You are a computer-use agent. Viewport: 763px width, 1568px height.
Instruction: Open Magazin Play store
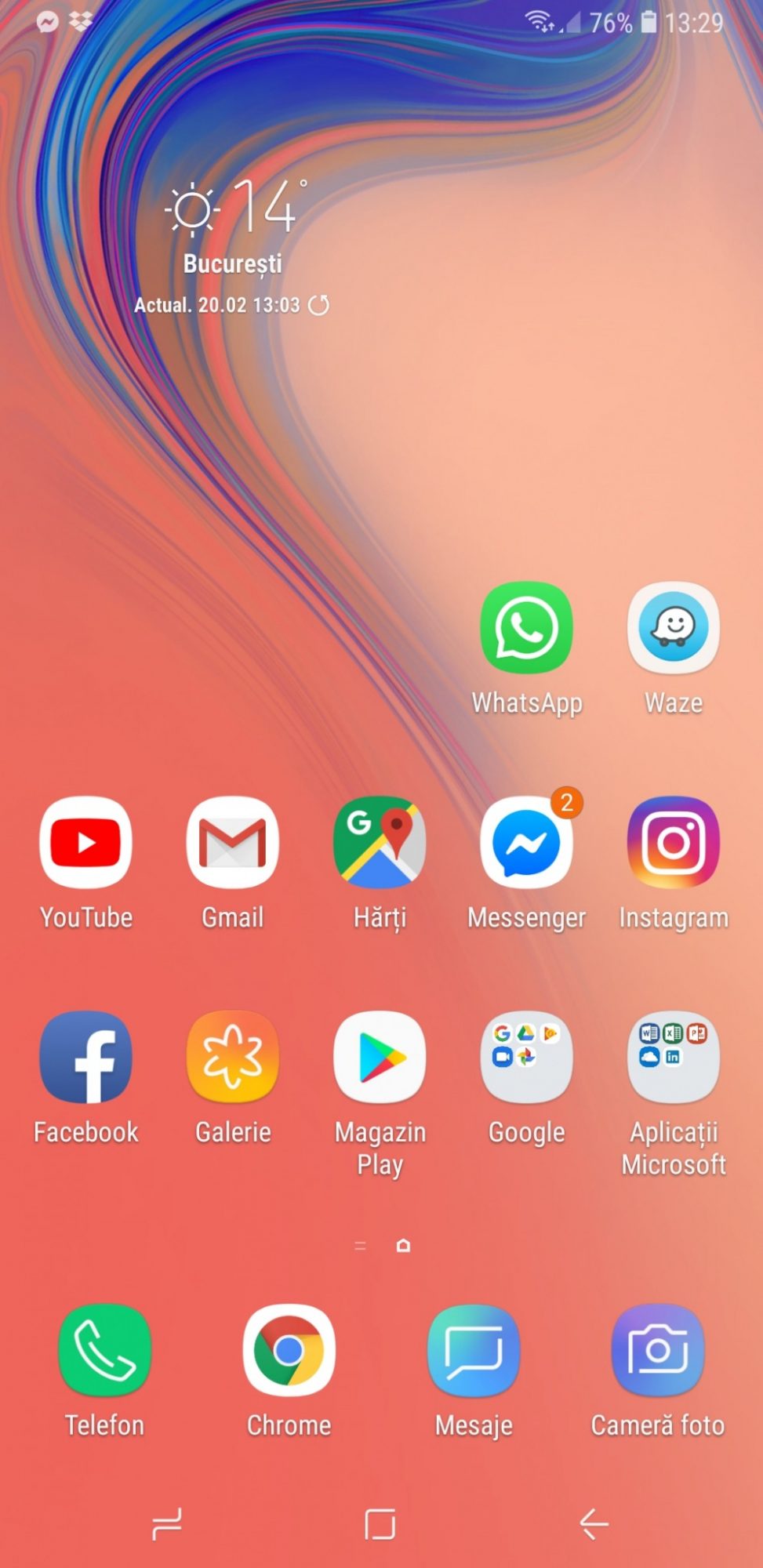[x=380, y=1057]
